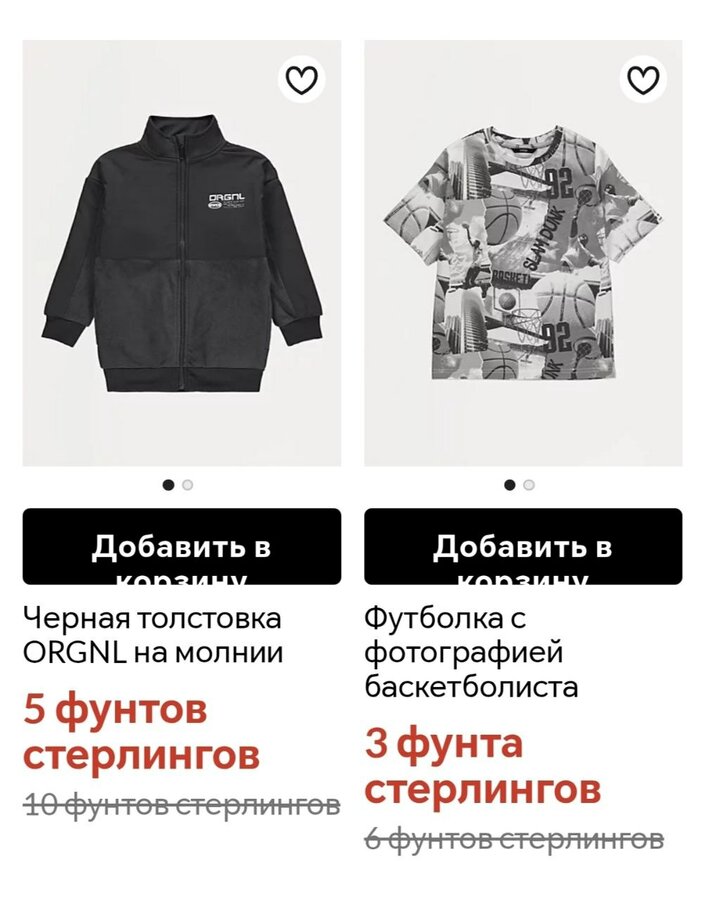Screen dimensions: 705x900
Task: Open the basketball player photo T-shirt product
Action: click(470, 652)
